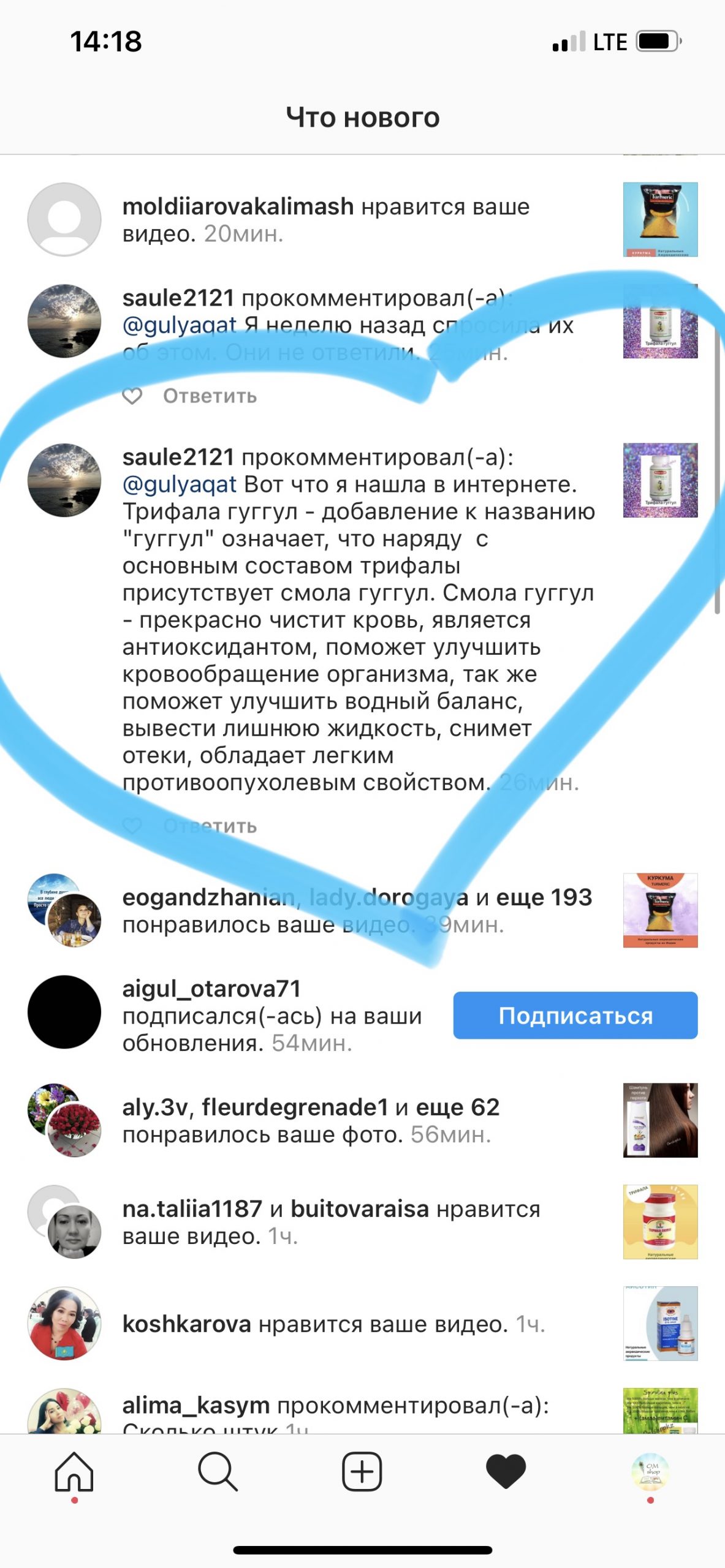Screen dimensions: 725x1568
Task: Open the koshkarova notification's video thumbnail
Action: click(x=660, y=1324)
